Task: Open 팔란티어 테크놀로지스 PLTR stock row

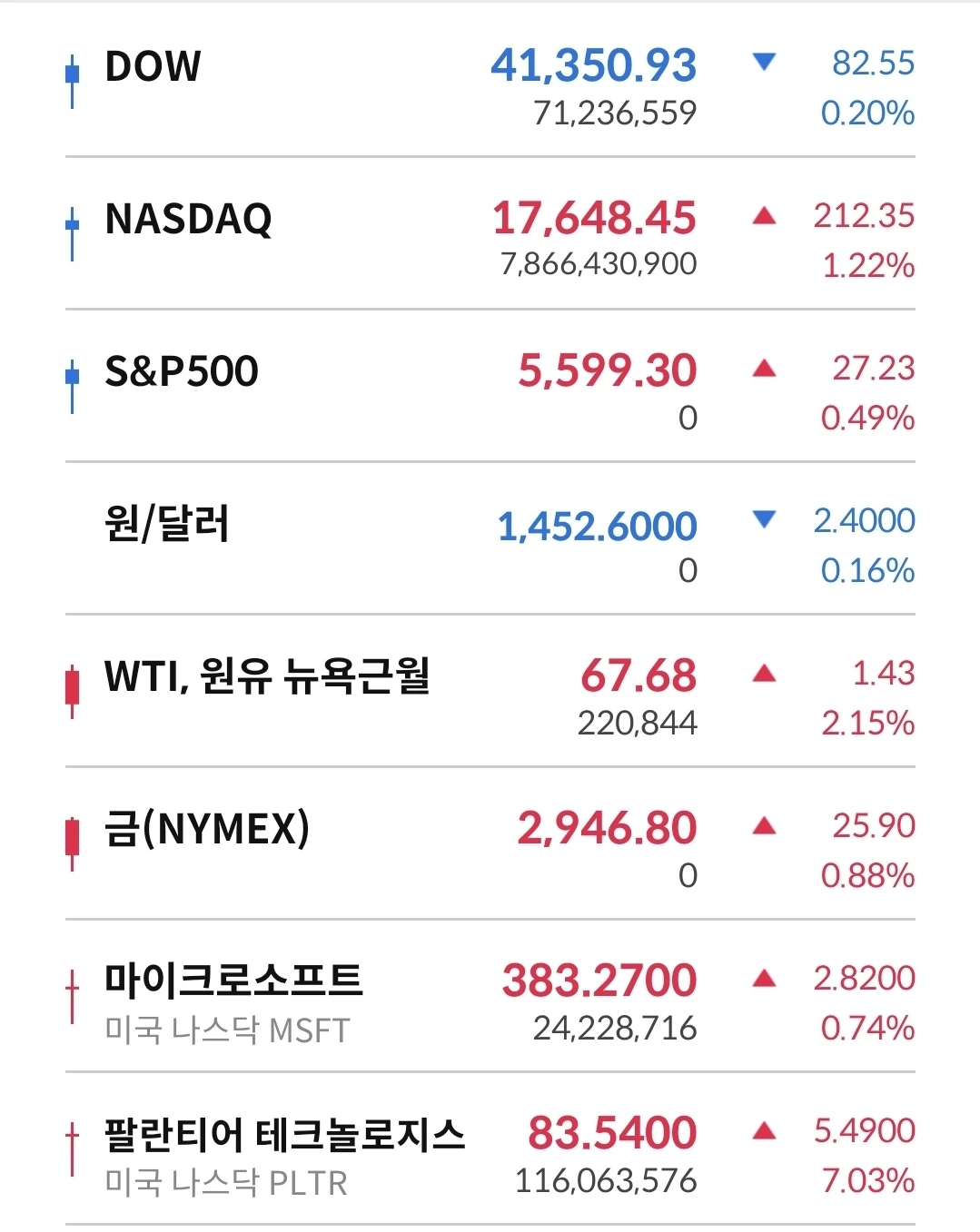Action: [490, 1148]
